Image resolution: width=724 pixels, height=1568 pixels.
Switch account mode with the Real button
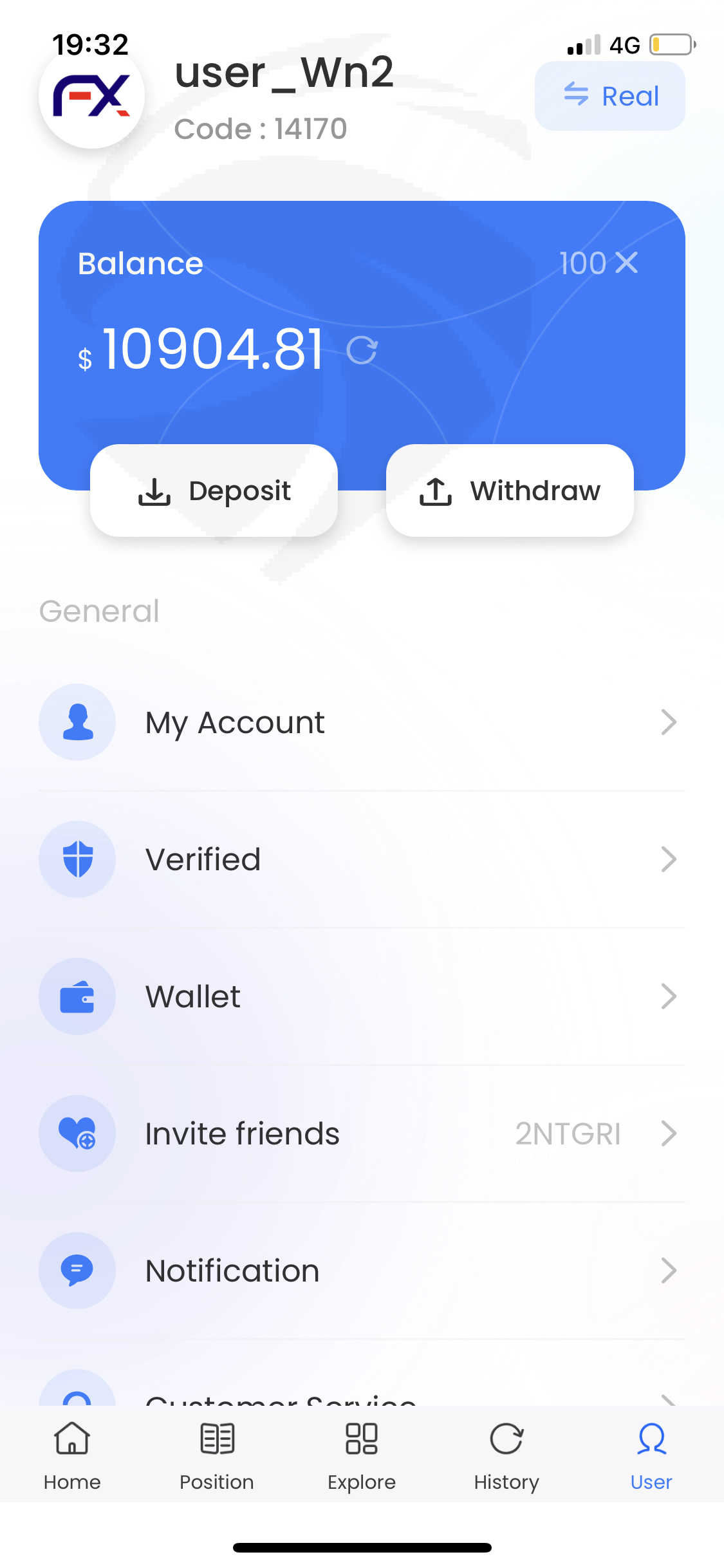point(609,96)
